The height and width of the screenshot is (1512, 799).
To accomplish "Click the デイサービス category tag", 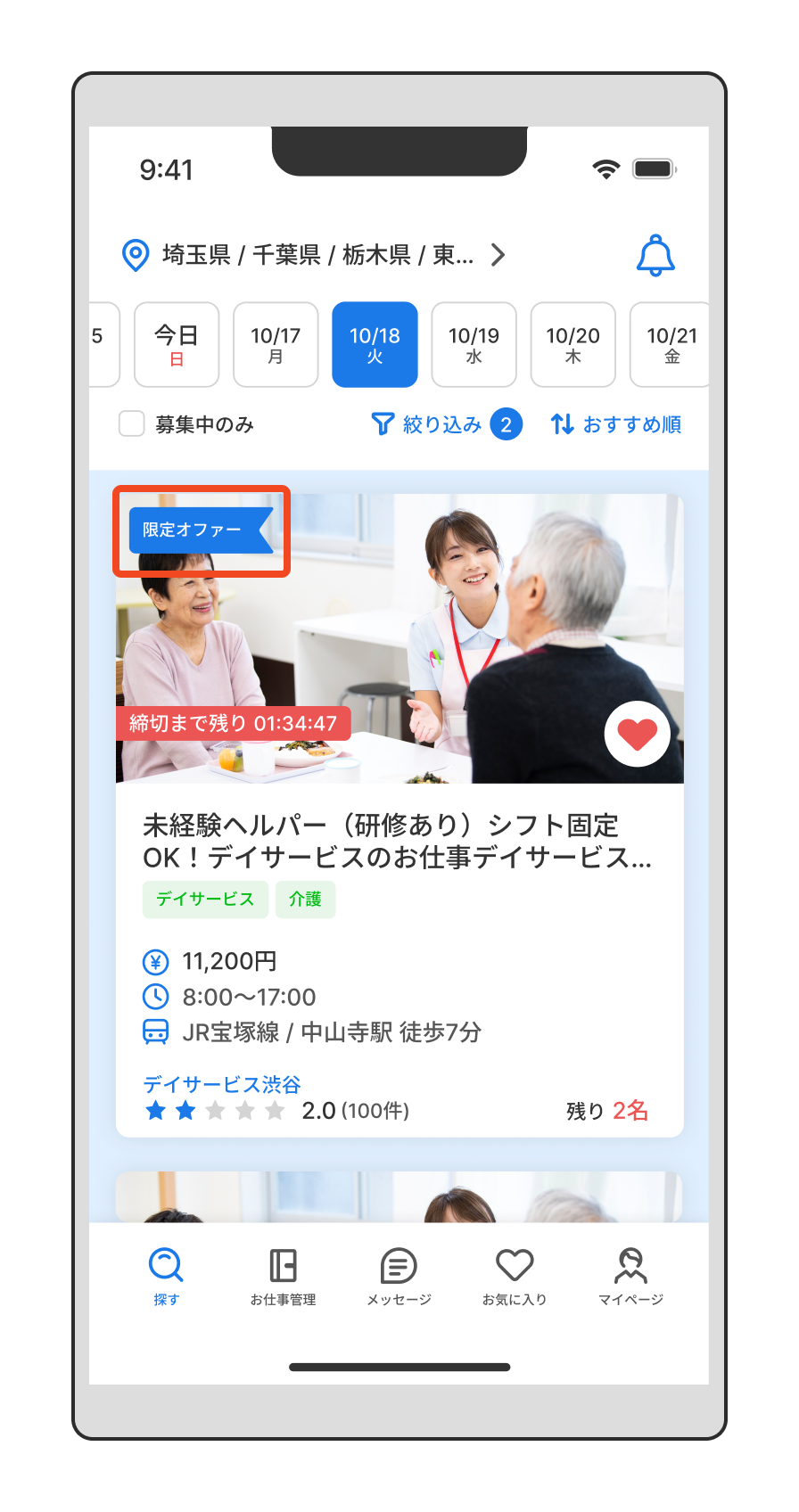I will pos(205,900).
